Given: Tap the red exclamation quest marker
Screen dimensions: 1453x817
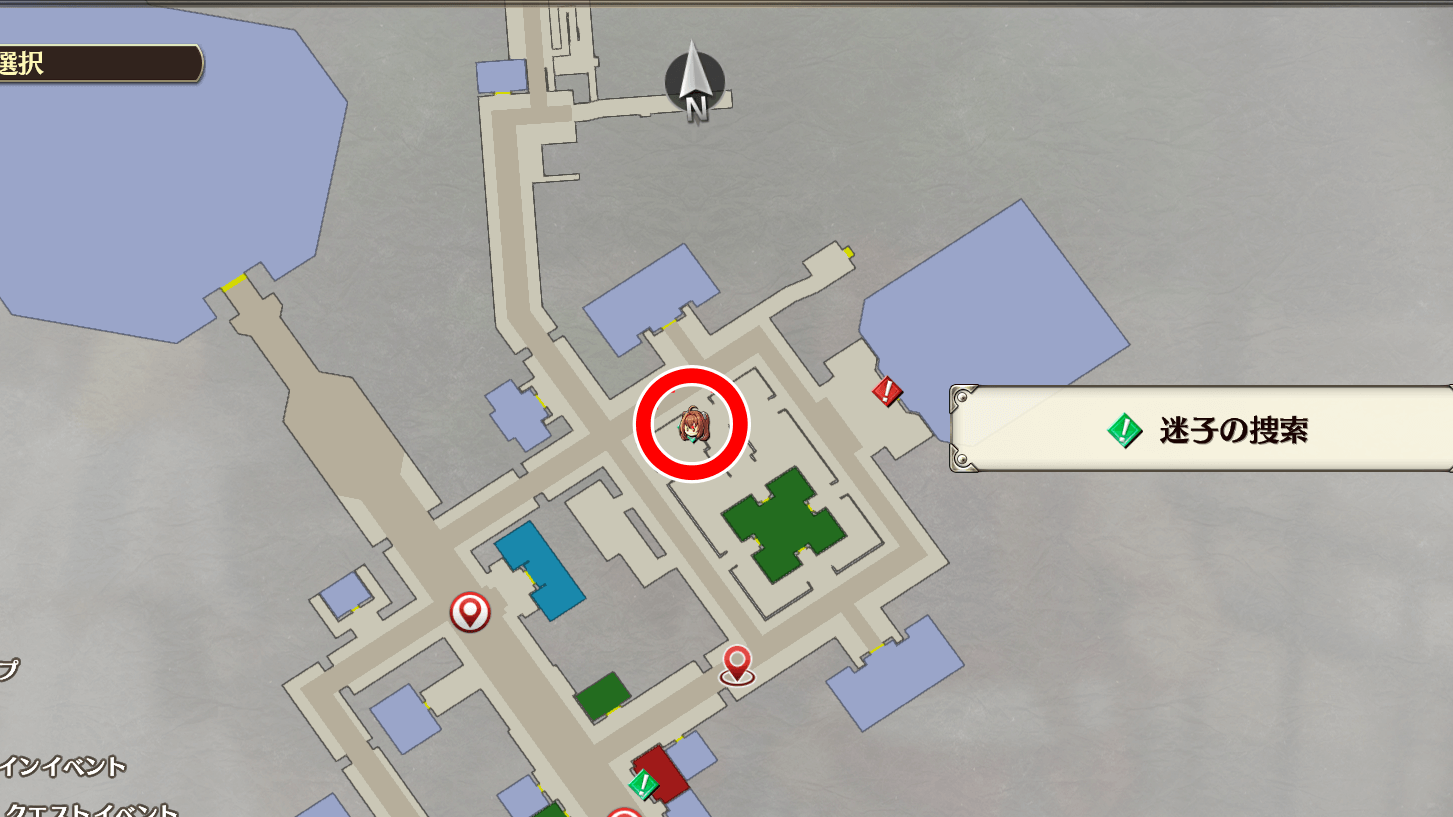Looking at the screenshot, I should pyautogui.click(x=887, y=391).
